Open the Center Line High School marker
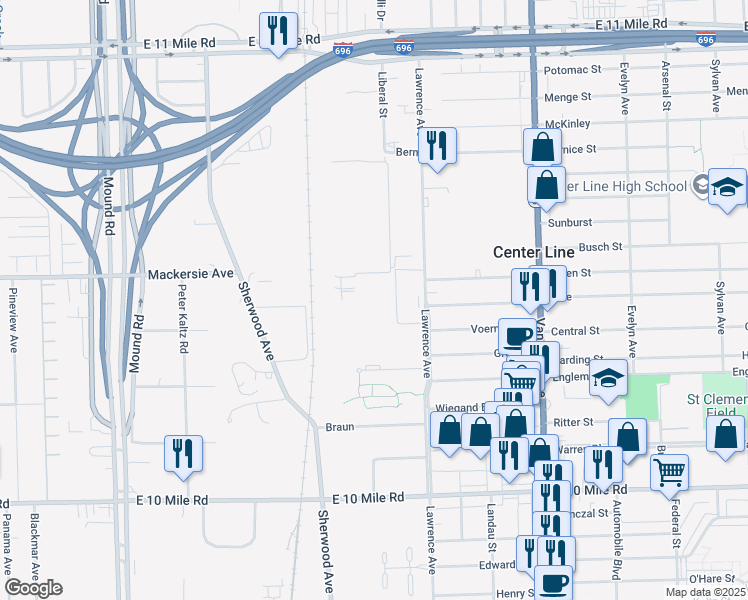The width and height of the screenshot is (748, 600). tap(727, 187)
